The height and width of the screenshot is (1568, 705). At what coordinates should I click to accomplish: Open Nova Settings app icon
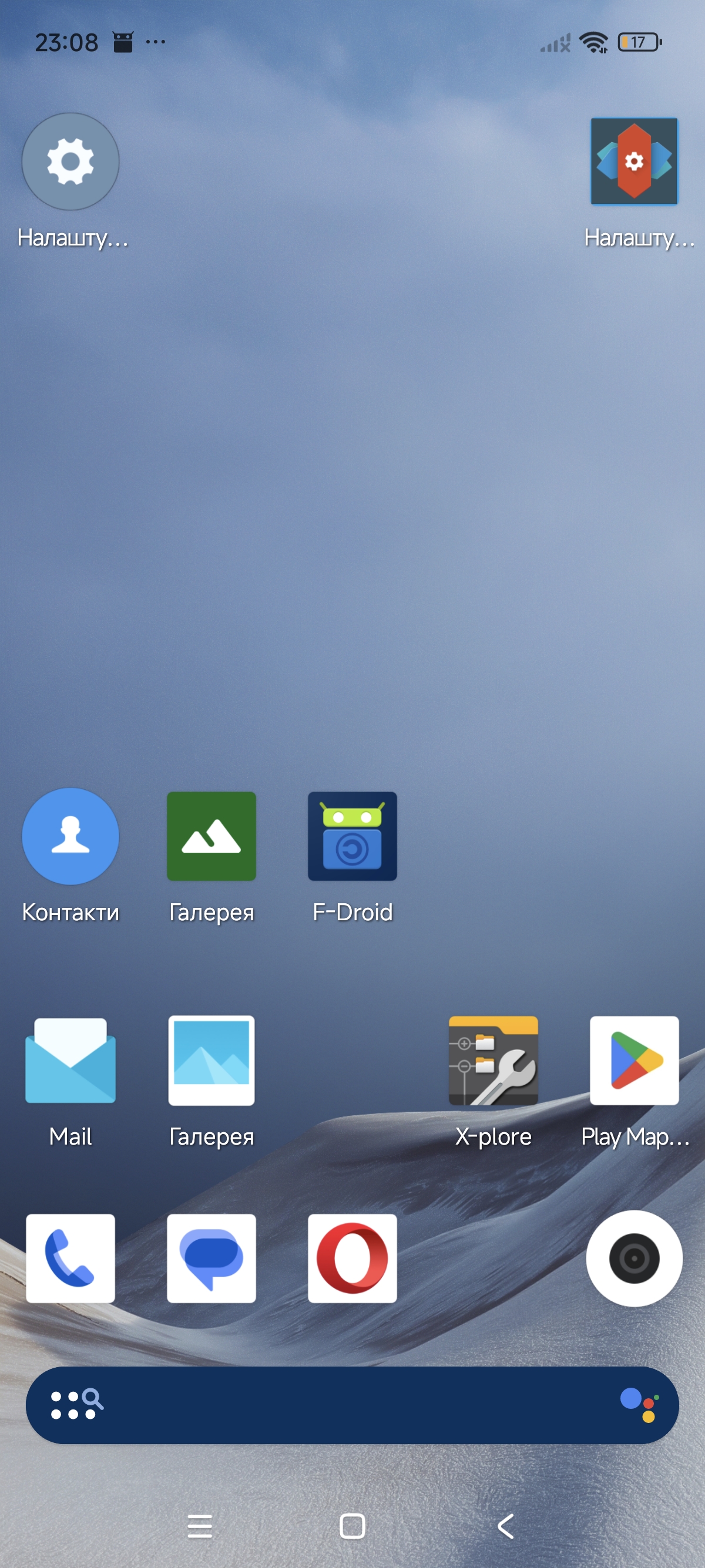pyautogui.click(x=634, y=162)
